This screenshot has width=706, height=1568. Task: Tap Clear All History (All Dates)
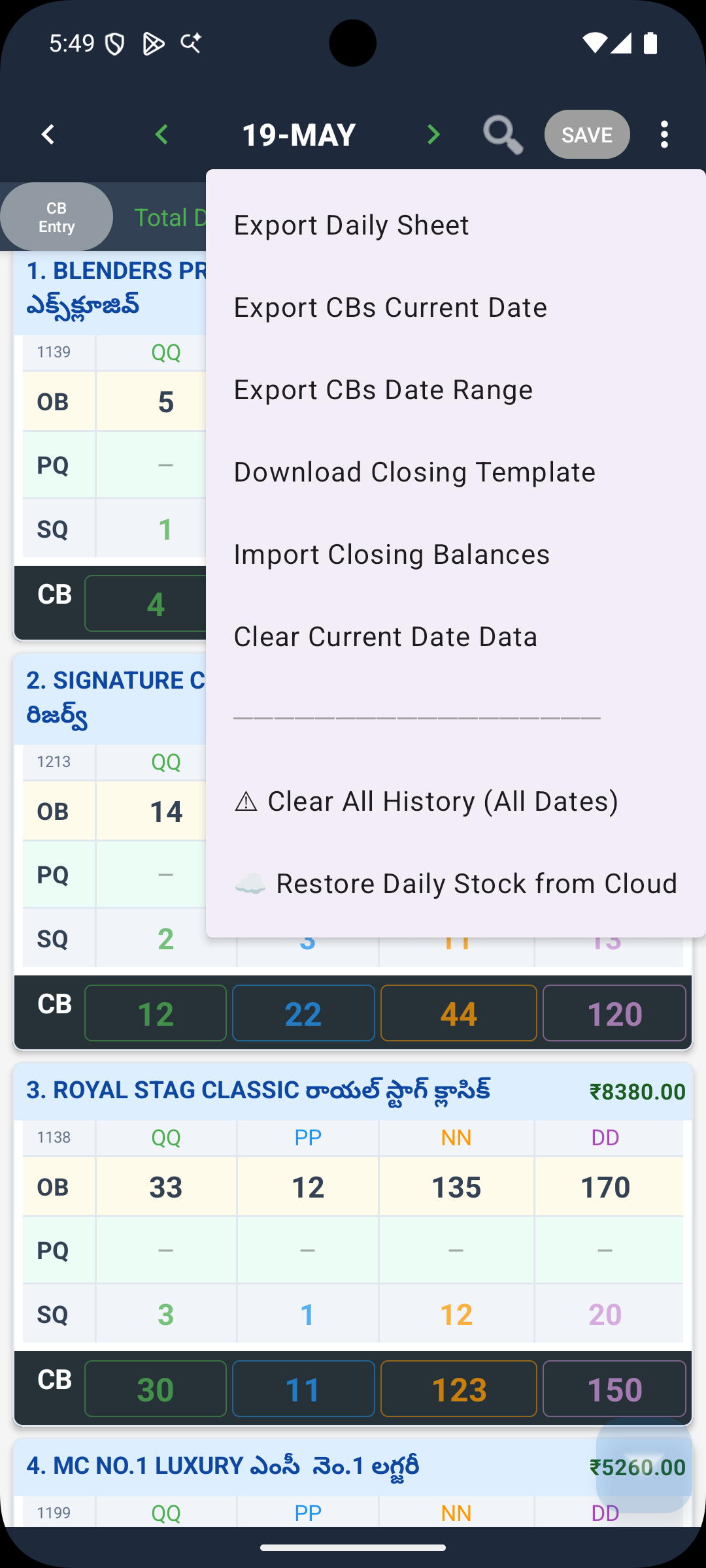point(456,802)
